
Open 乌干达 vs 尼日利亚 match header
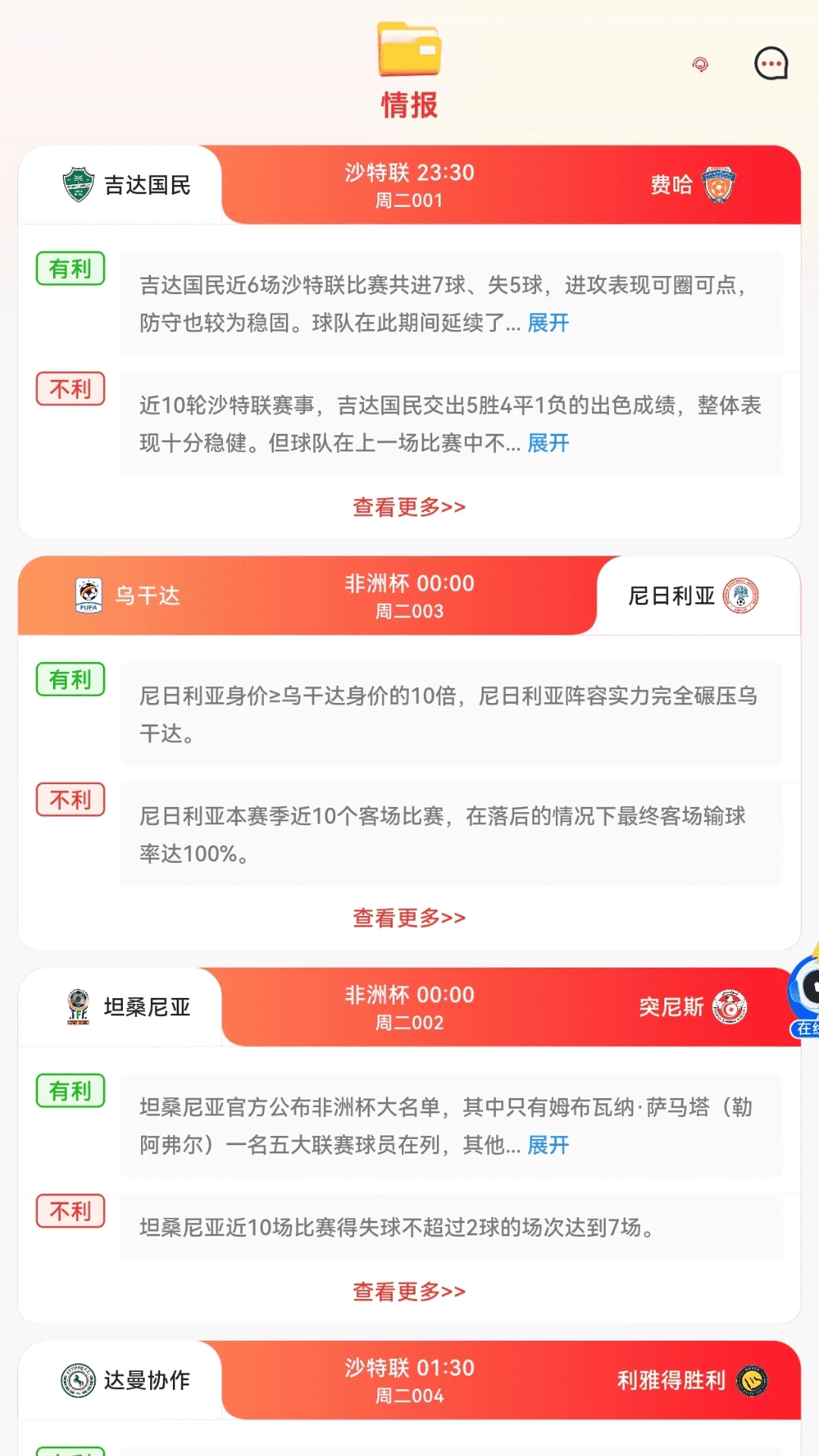coord(409,596)
